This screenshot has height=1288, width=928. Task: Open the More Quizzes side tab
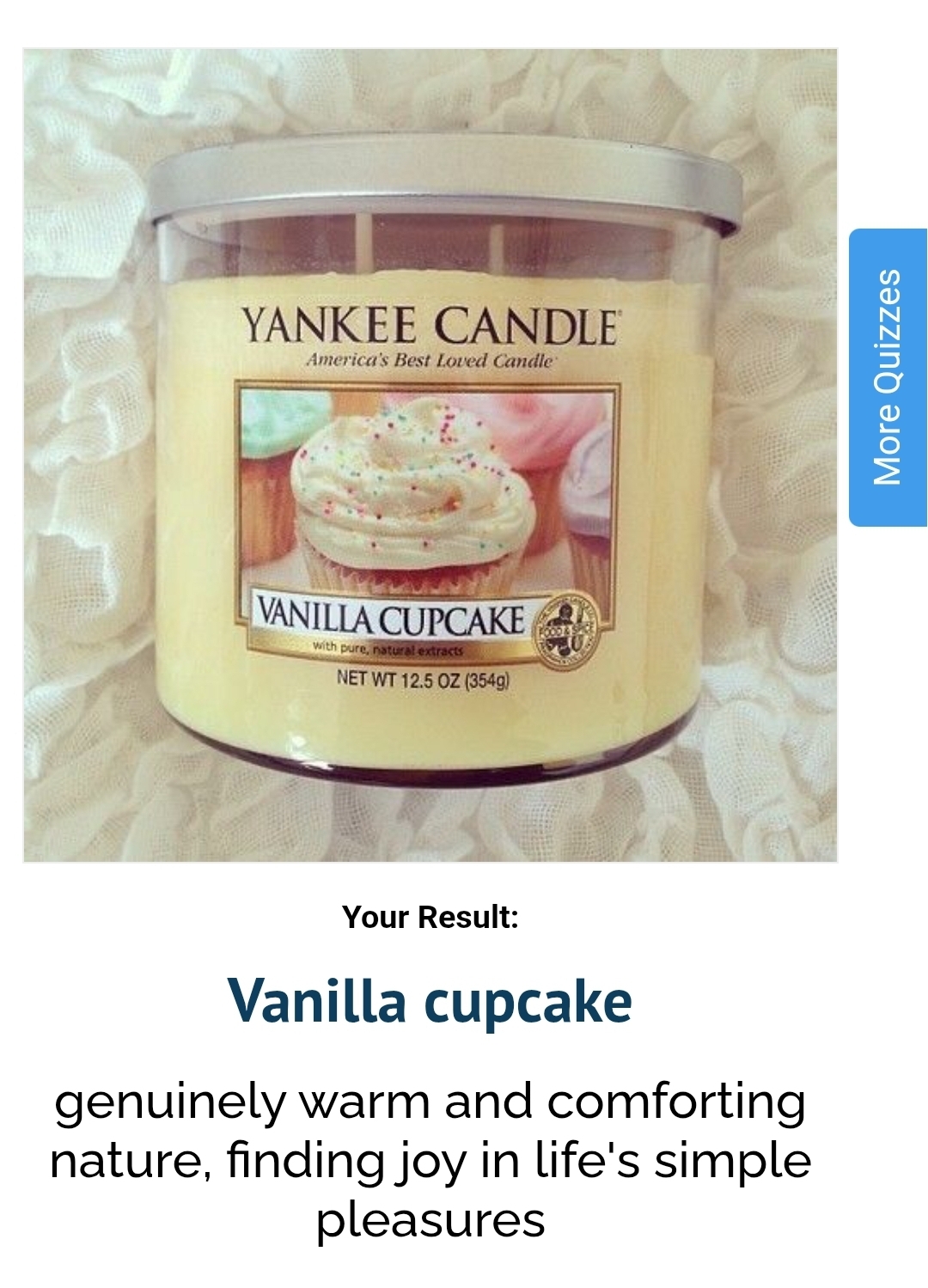point(888,377)
